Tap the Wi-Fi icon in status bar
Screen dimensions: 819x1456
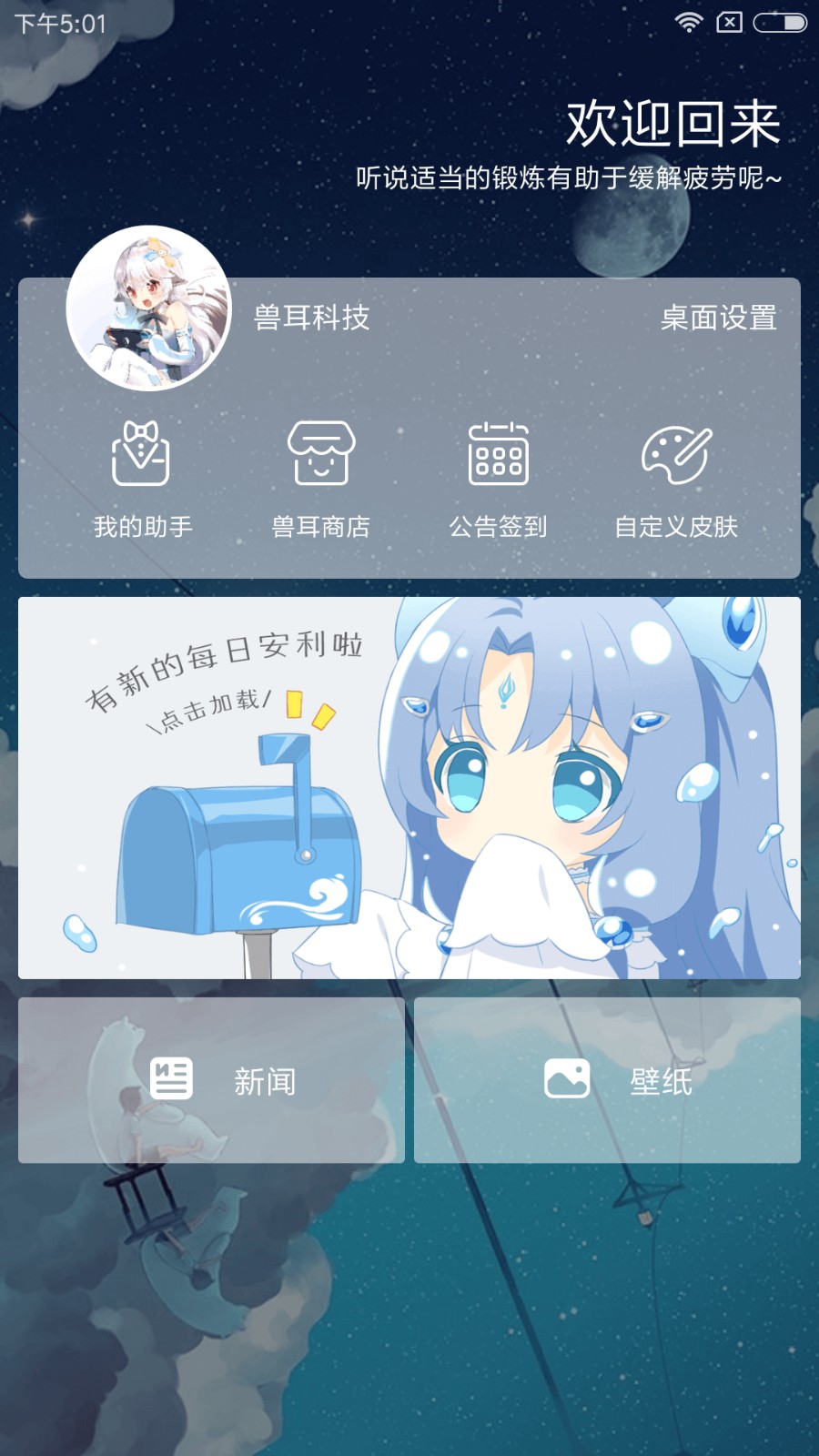click(x=689, y=20)
